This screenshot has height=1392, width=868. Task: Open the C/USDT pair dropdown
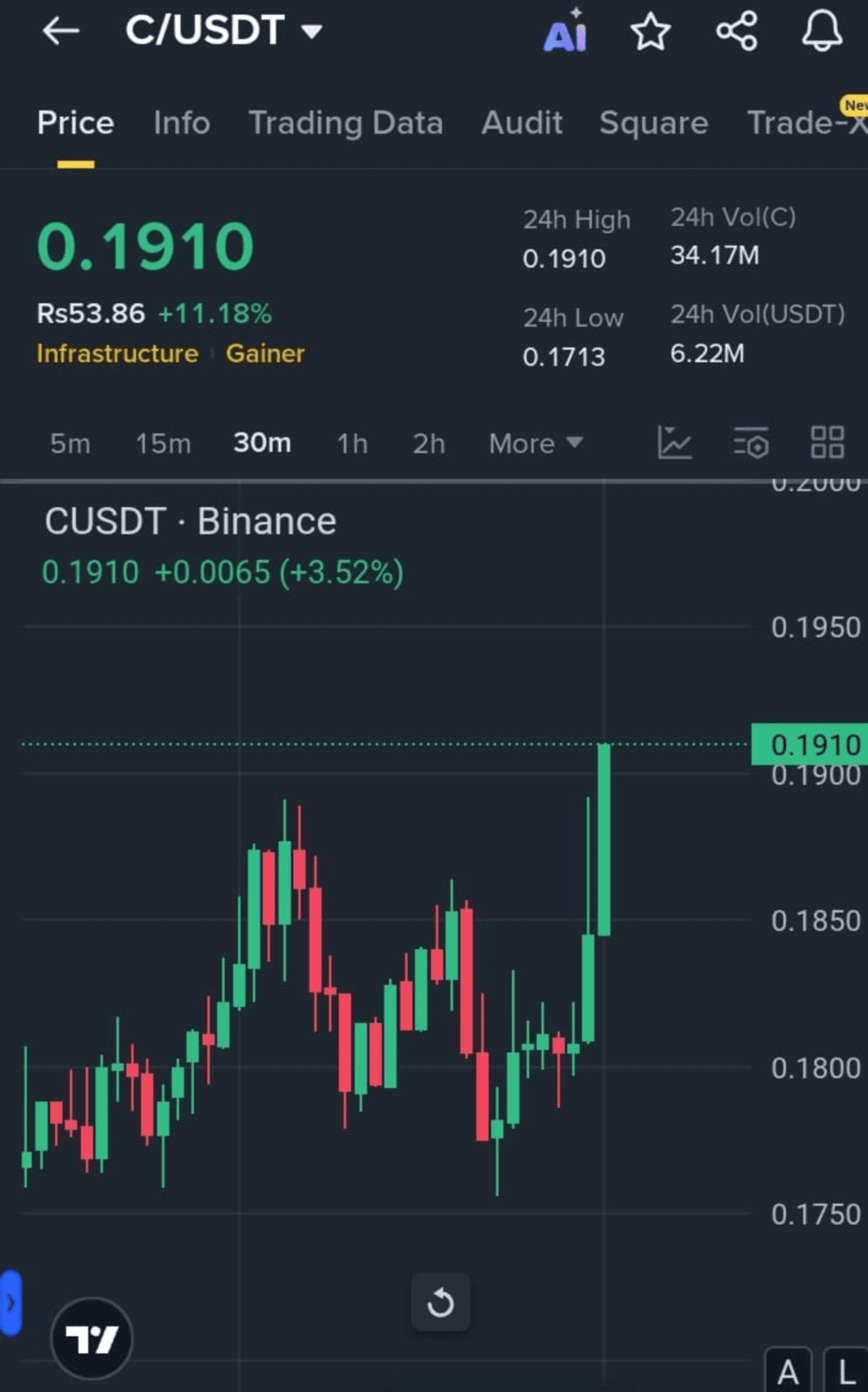pyautogui.click(x=311, y=32)
